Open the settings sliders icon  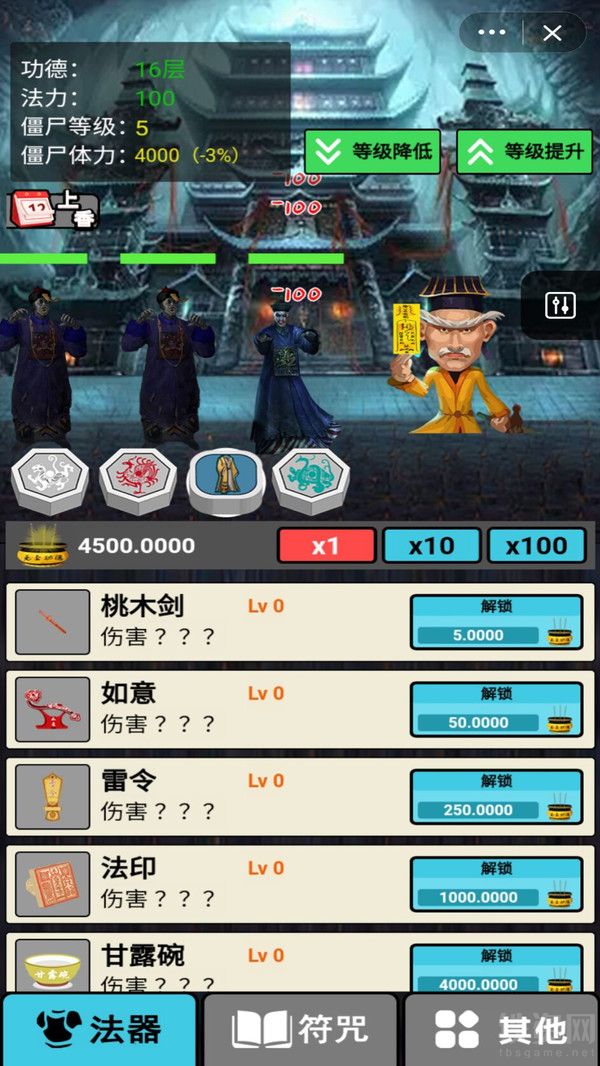point(561,306)
